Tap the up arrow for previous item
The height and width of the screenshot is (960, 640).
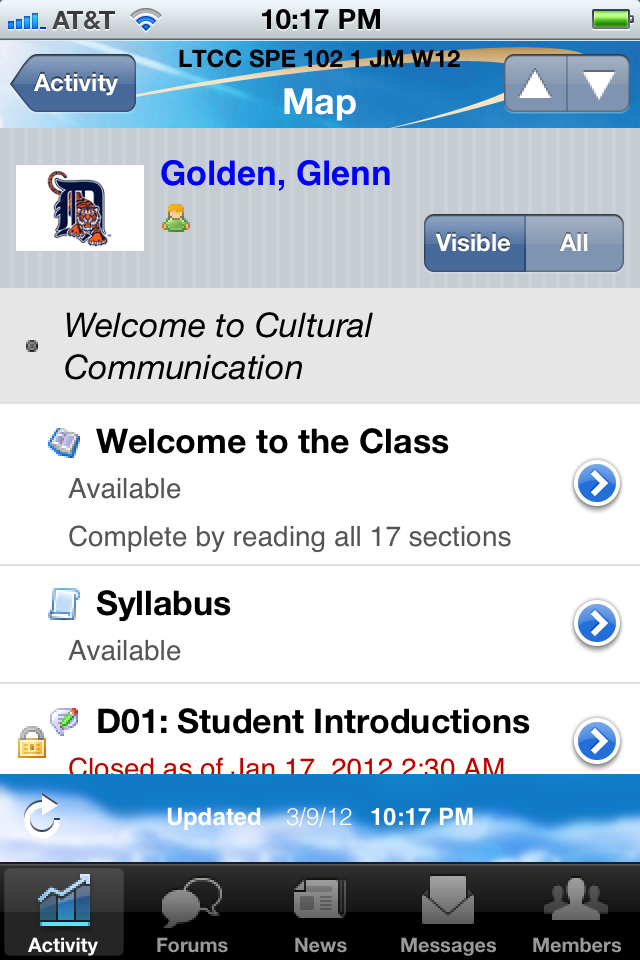coord(536,84)
